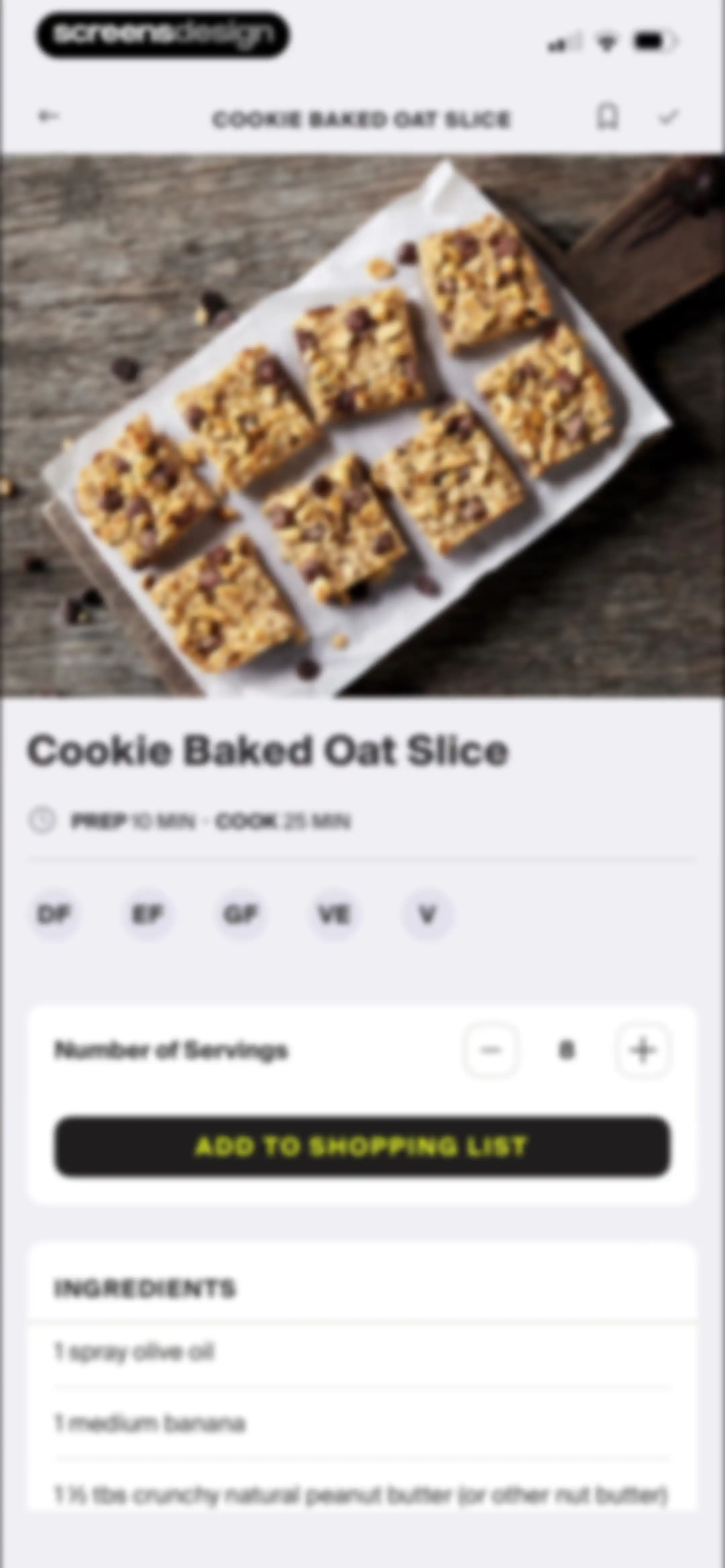Select the DF dietary tag
This screenshot has height=1568, width=725.
54,914
